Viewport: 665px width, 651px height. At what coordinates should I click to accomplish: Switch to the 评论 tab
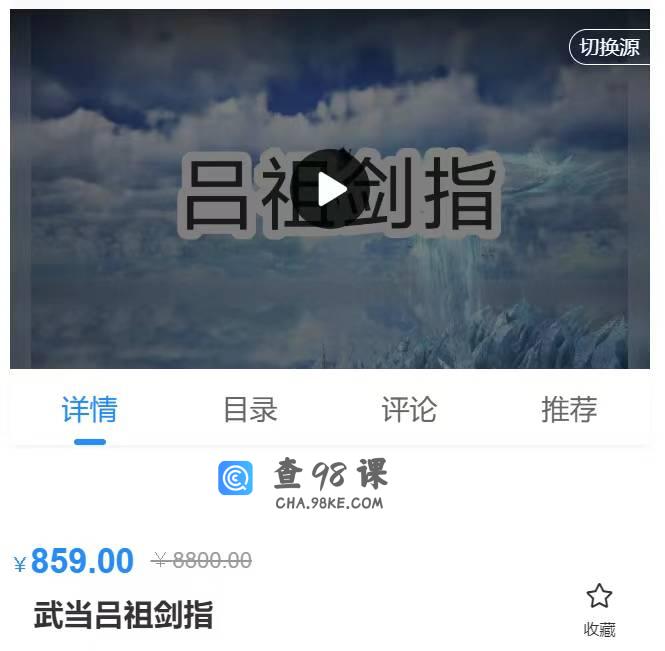tap(409, 410)
